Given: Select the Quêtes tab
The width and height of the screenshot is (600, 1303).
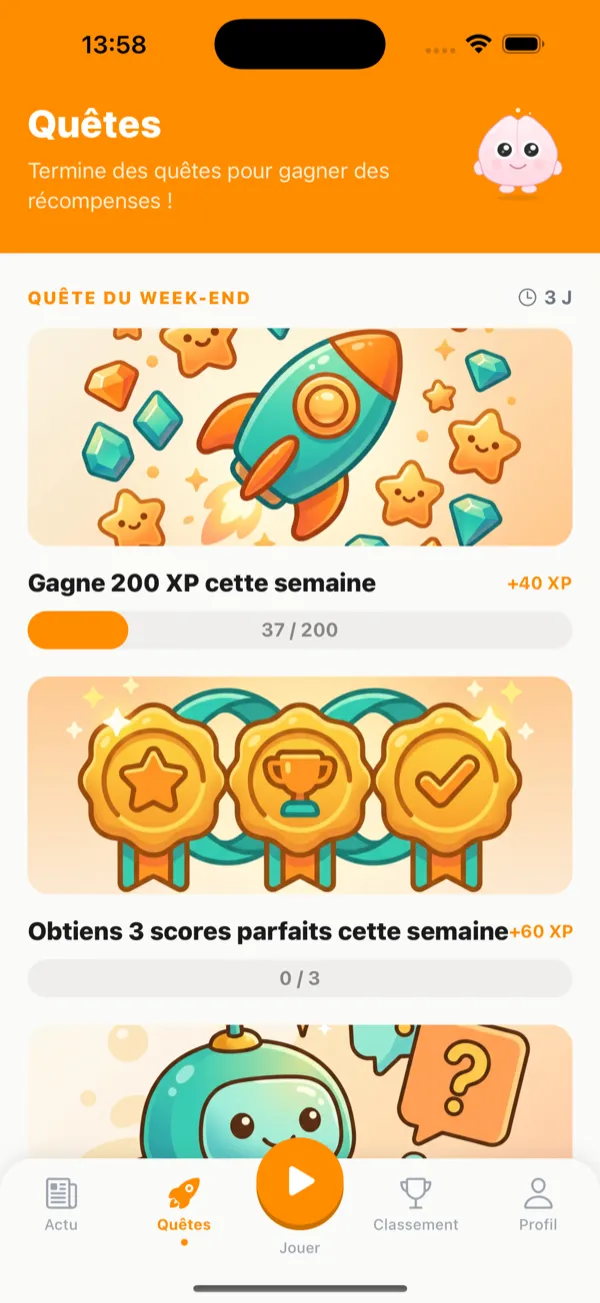Looking at the screenshot, I should click(184, 1203).
